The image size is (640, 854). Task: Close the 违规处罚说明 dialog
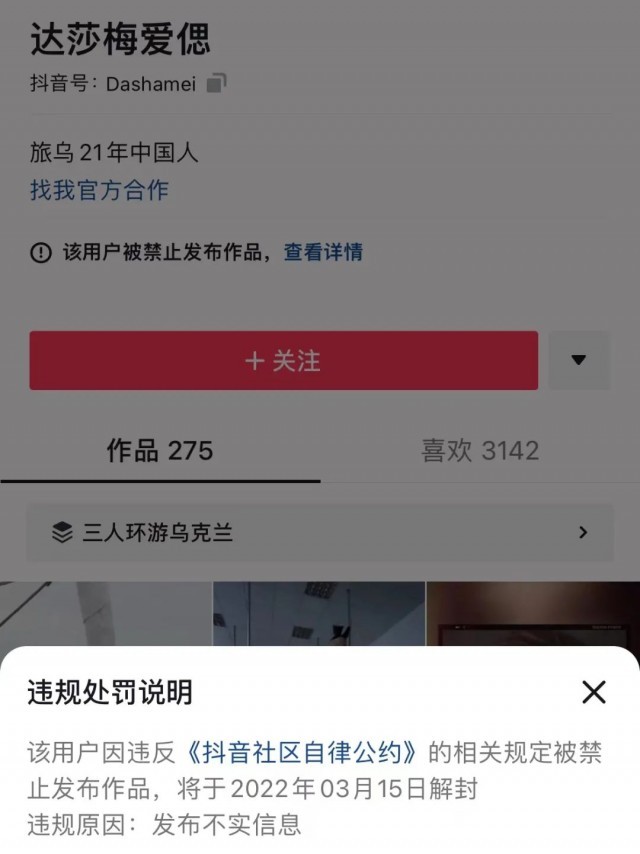[x=594, y=691]
